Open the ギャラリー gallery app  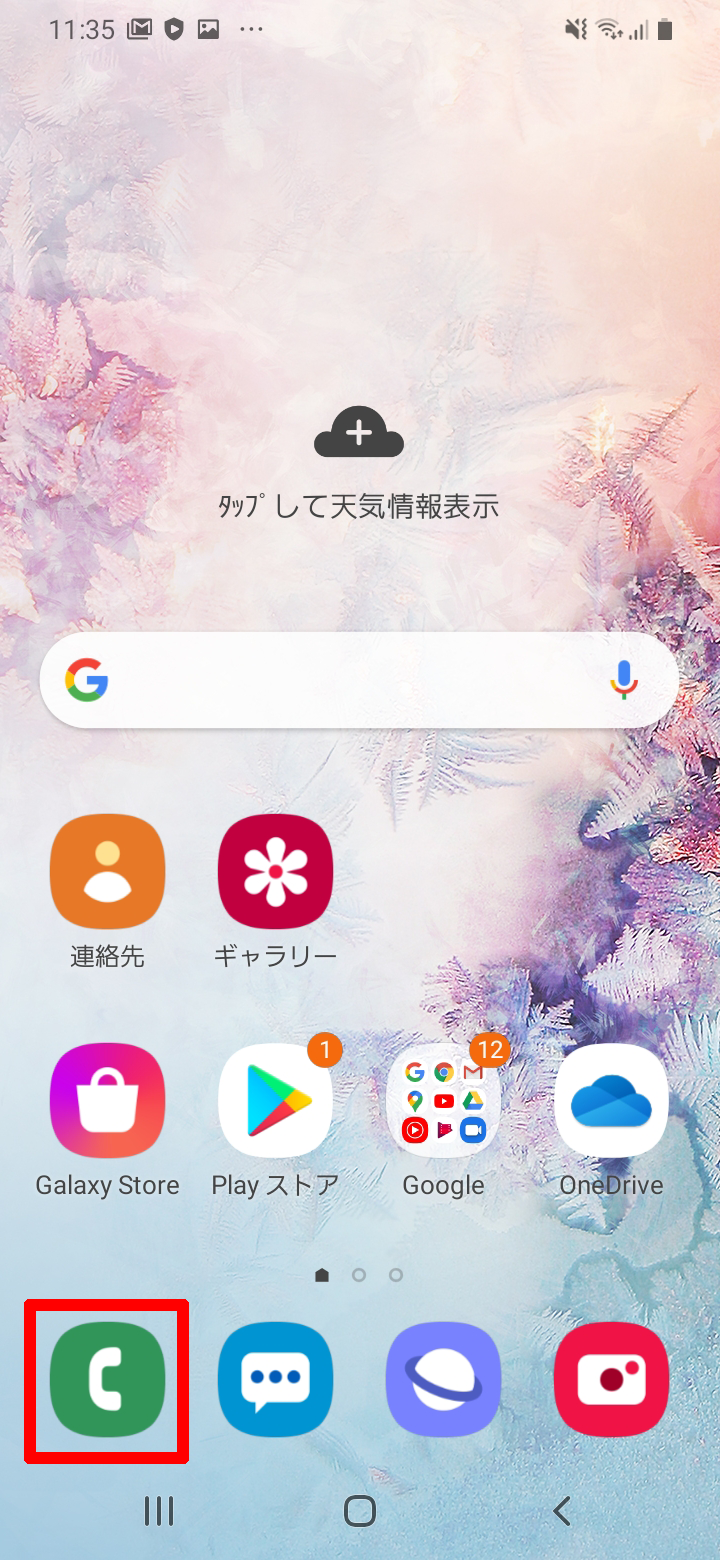pos(275,872)
